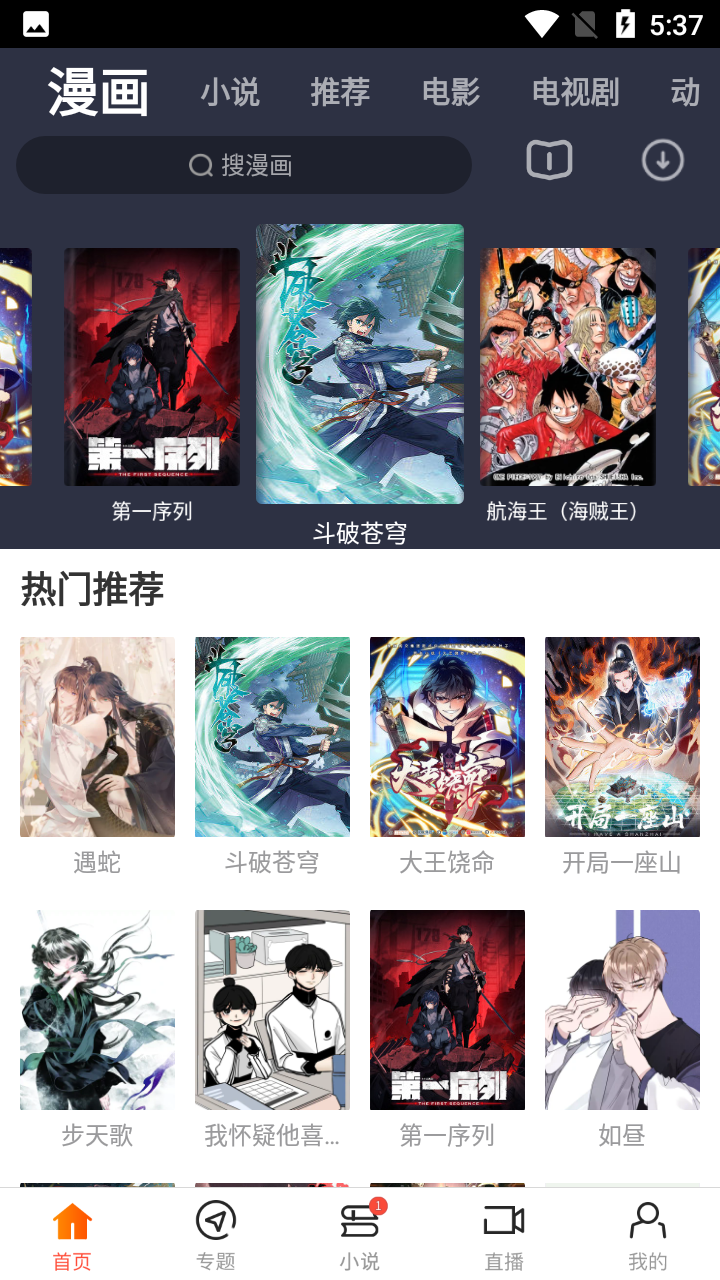Open the downloads icon

point(662,160)
